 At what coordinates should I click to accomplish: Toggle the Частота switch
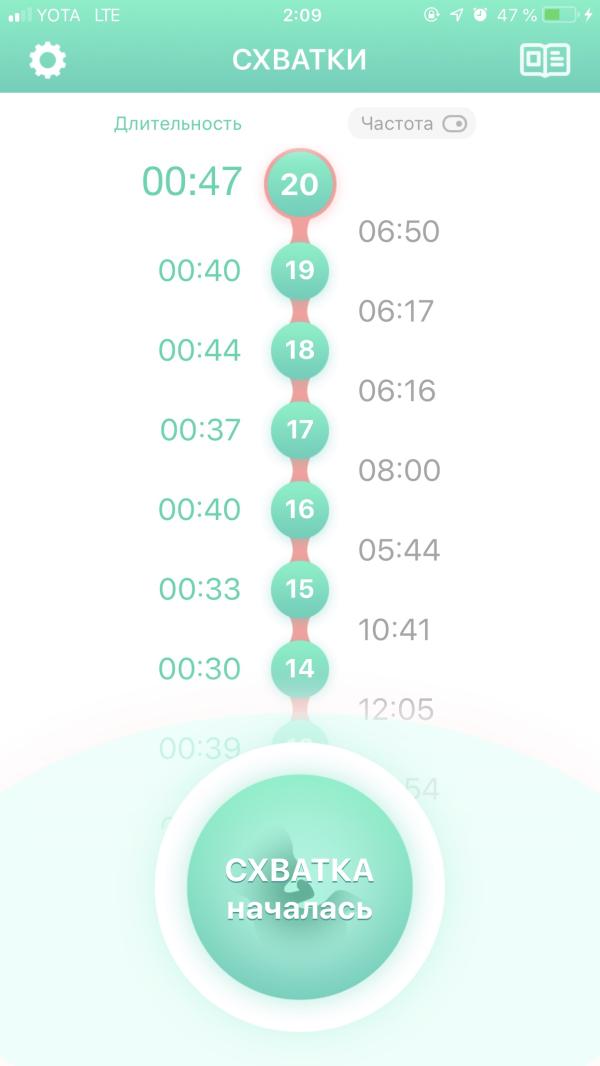pyautogui.click(x=455, y=124)
